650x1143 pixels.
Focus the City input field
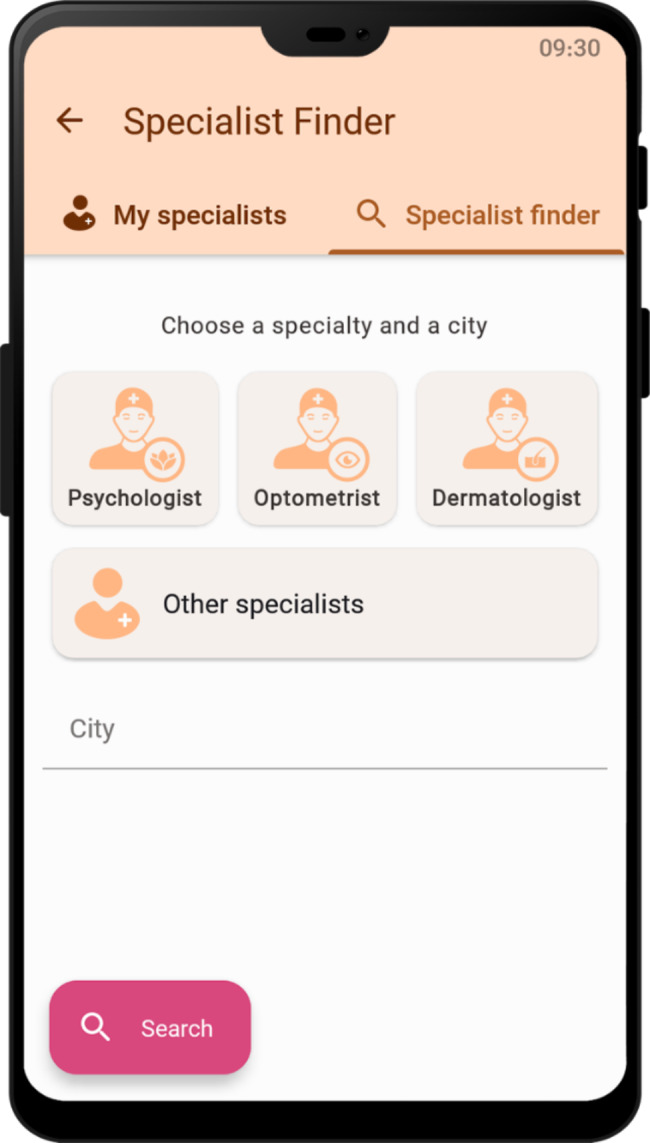(x=325, y=729)
